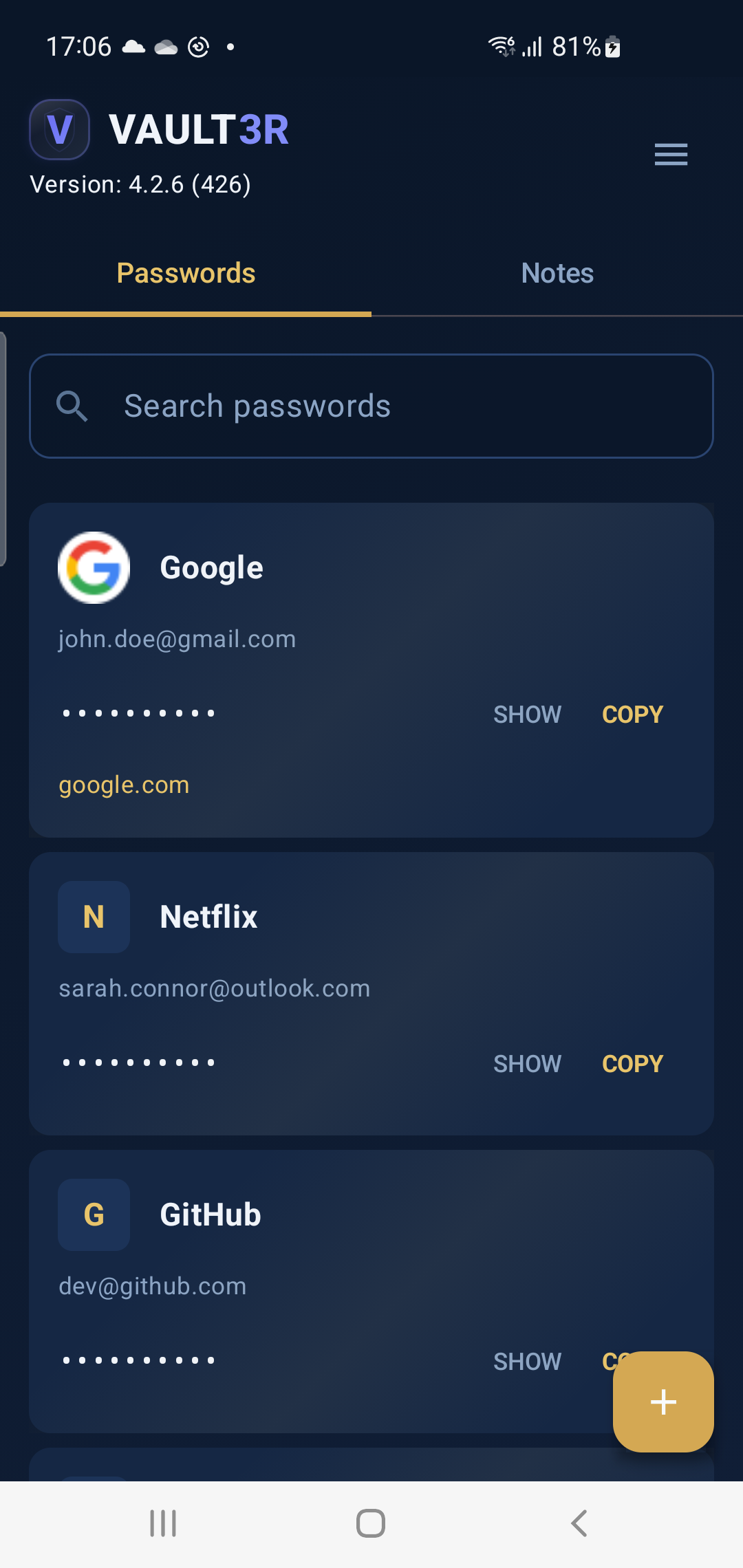The image size is (743, 1568).
Task: Copy the Google password
Action: [x=632, y=714]
